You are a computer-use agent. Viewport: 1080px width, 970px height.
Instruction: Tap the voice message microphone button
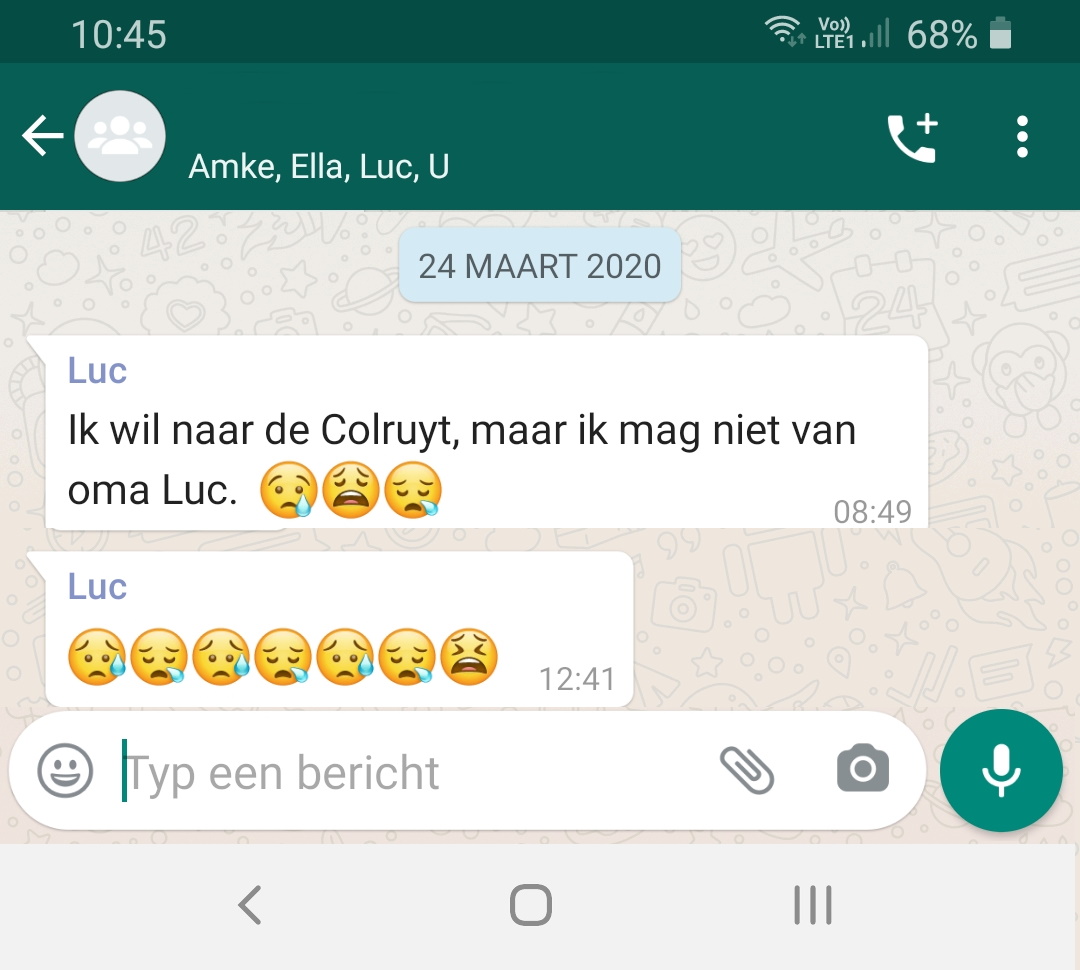point(1001,770)
